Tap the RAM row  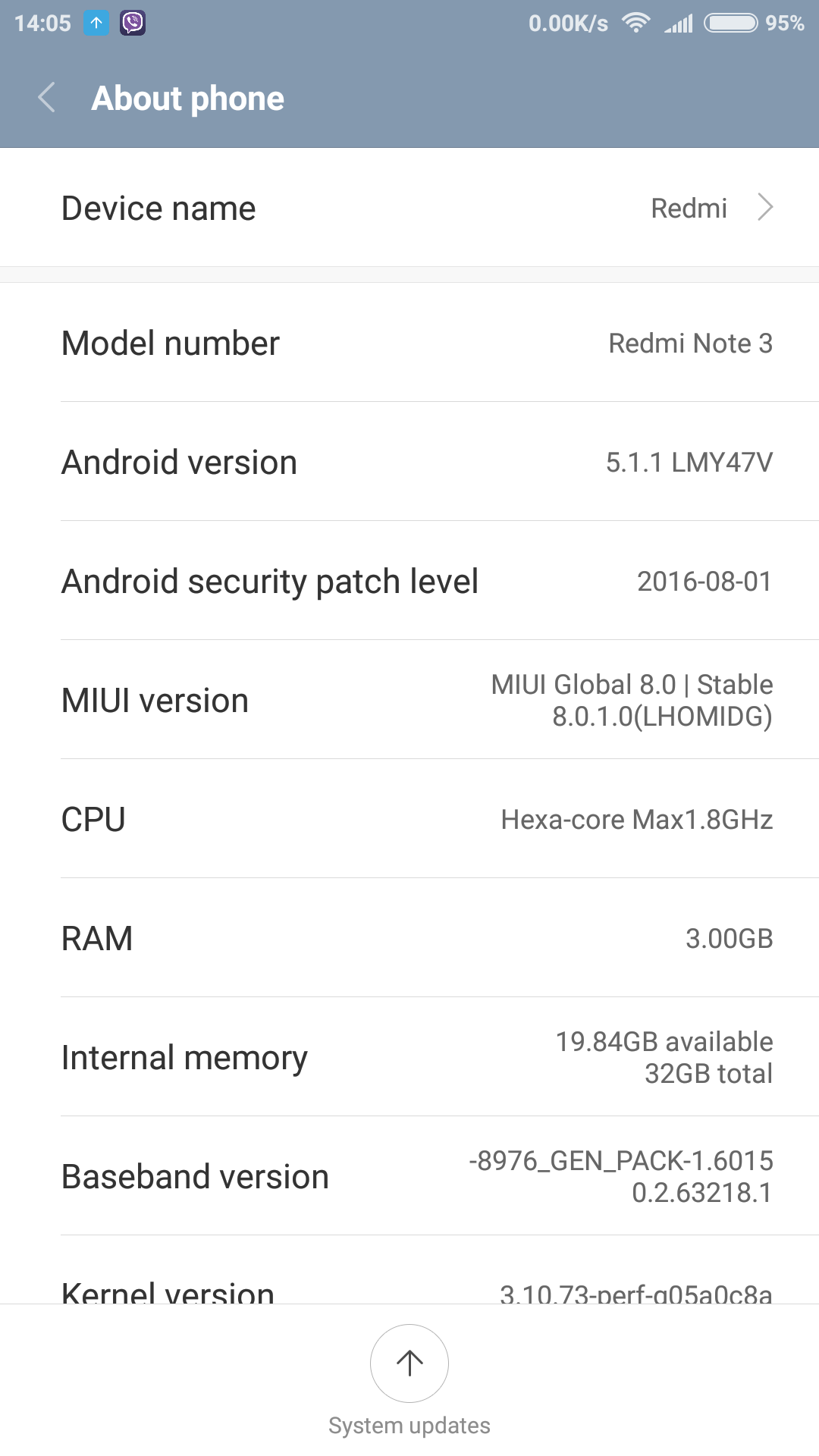(x=409, y=938)
